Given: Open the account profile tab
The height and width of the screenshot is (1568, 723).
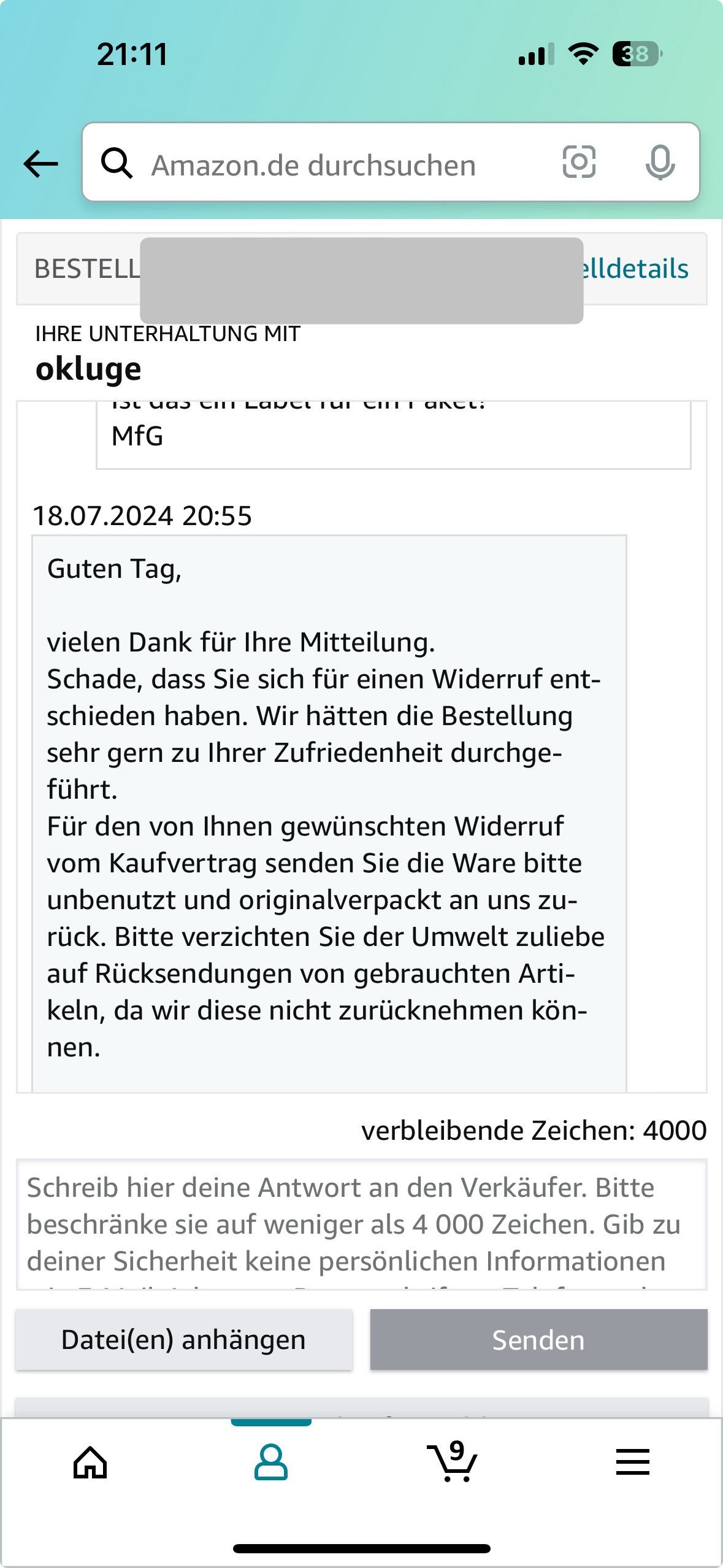Looking at the screenshot, I should (x=270, y=1463).
